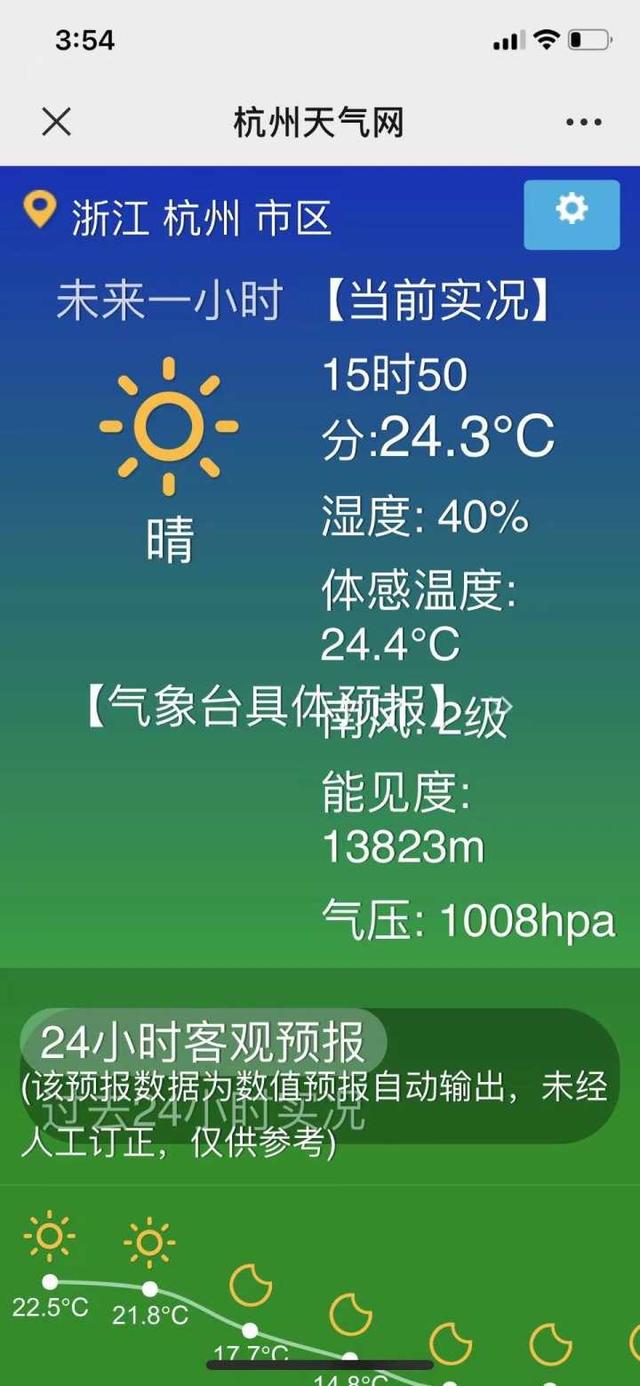Open the gear settings button

[x=571, y=214]
